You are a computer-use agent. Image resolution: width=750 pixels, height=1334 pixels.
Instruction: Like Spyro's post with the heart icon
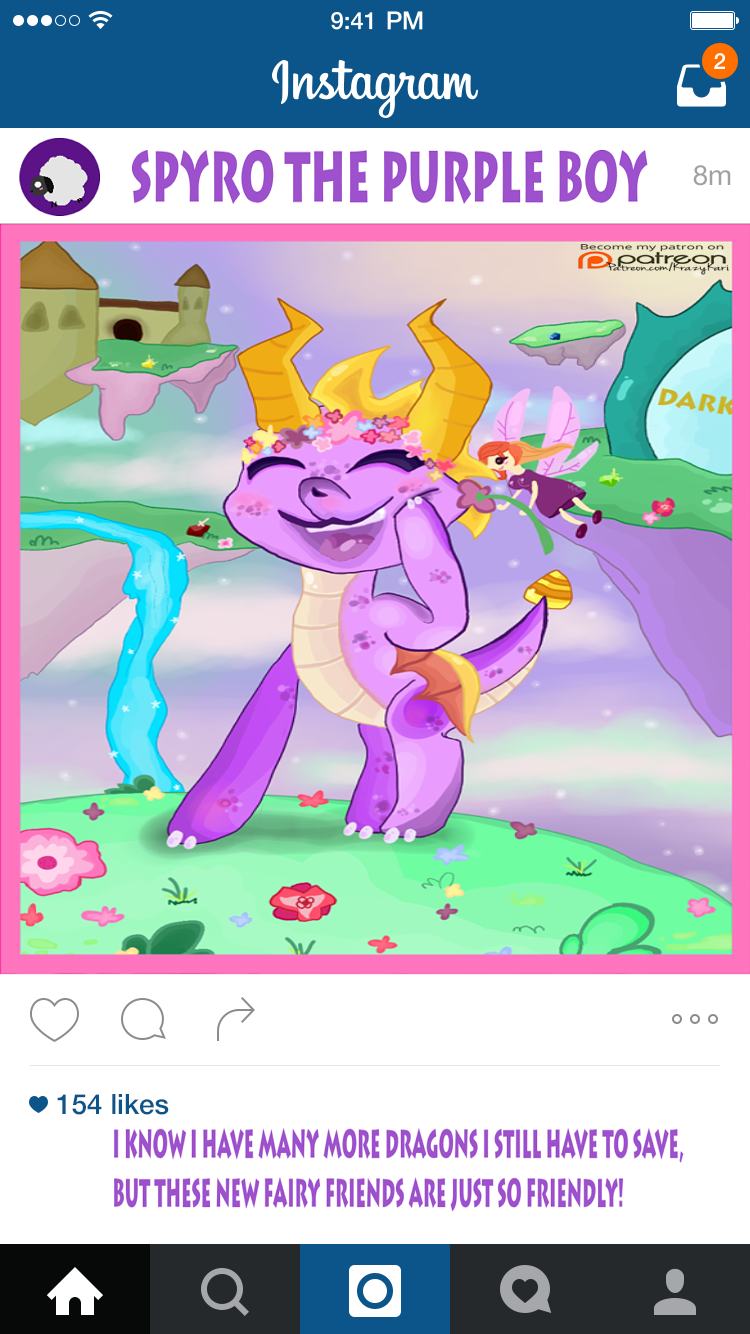coord(54,1020)
